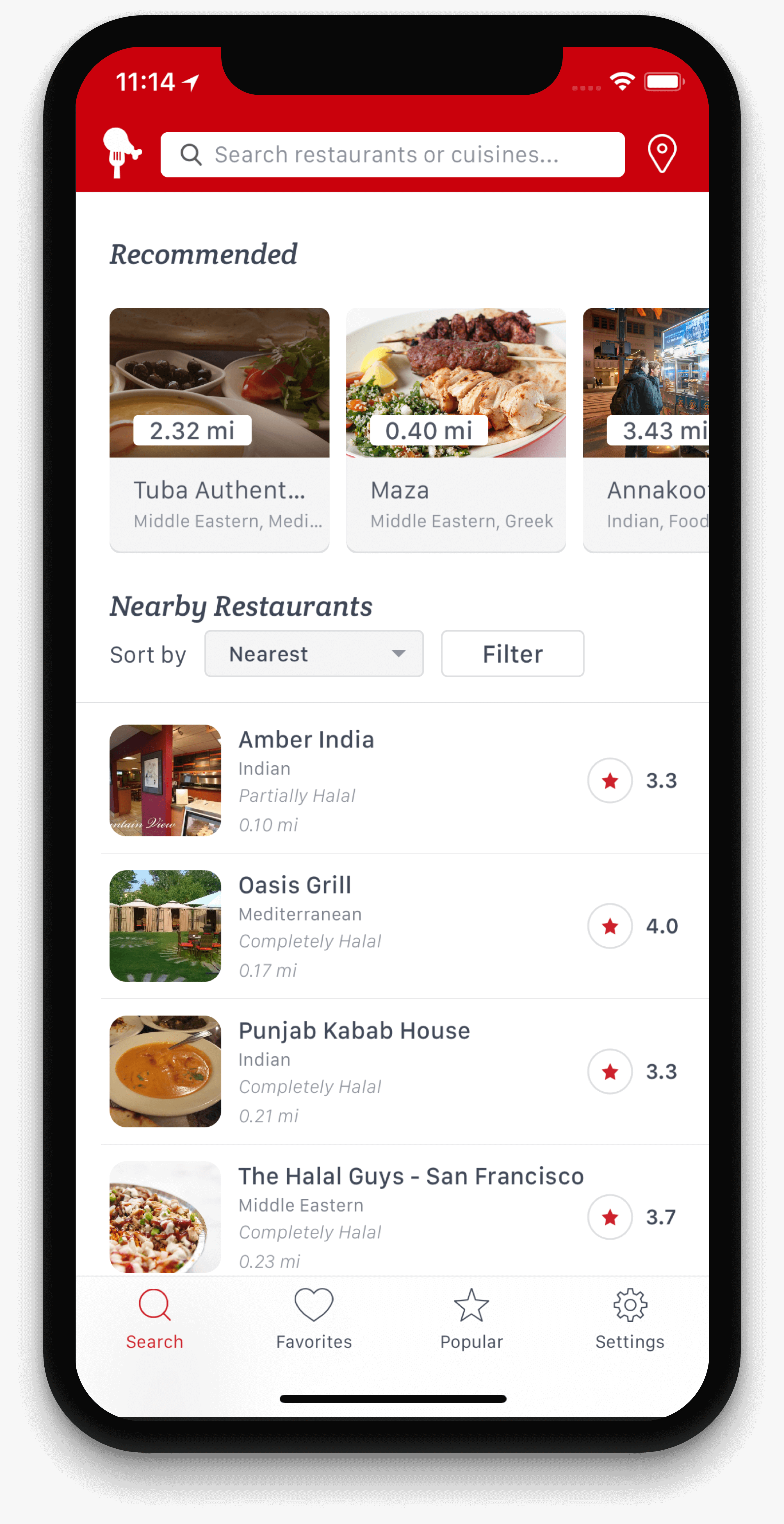Image resolution: width=784 pixels, height=1524 pixels.
Task: Open the Maza recommended card
Action: point(456,430)
